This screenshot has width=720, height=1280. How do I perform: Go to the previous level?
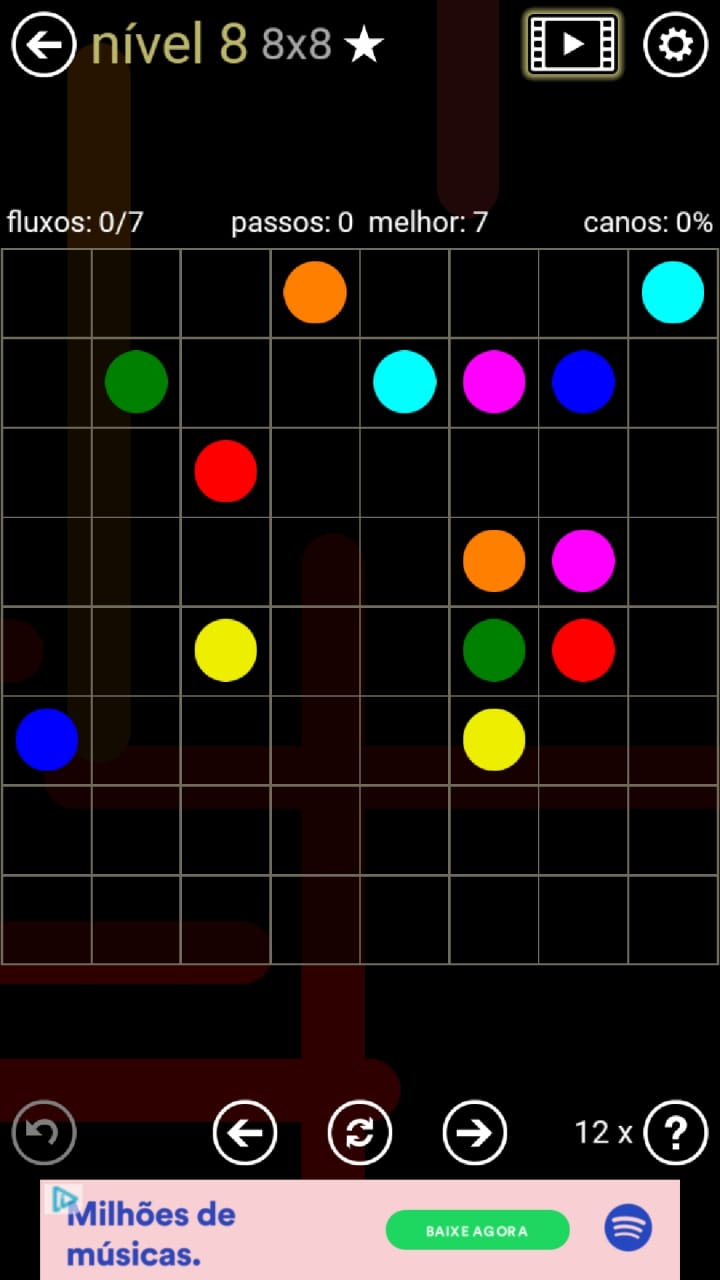point(245,1132)
